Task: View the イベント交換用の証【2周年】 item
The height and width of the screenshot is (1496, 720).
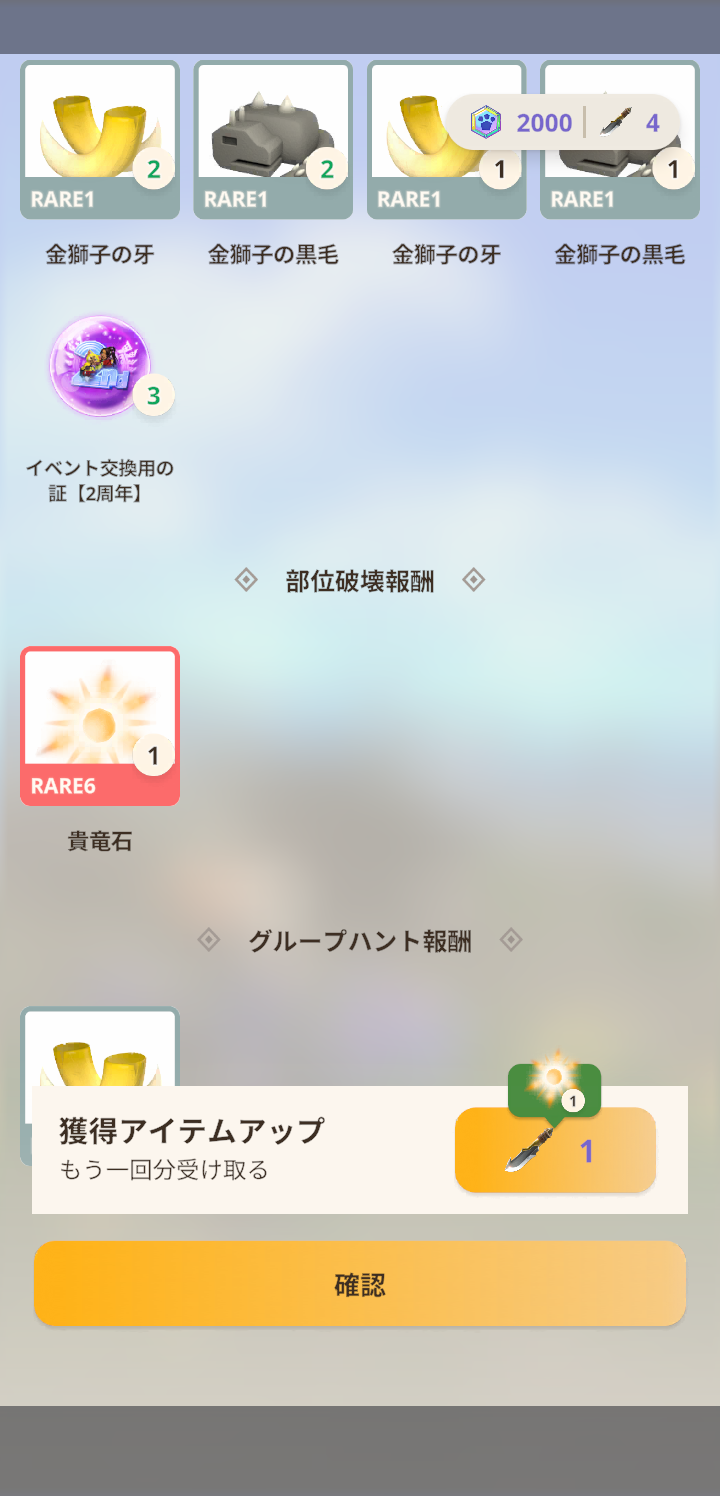Action: tap(100, 366)
